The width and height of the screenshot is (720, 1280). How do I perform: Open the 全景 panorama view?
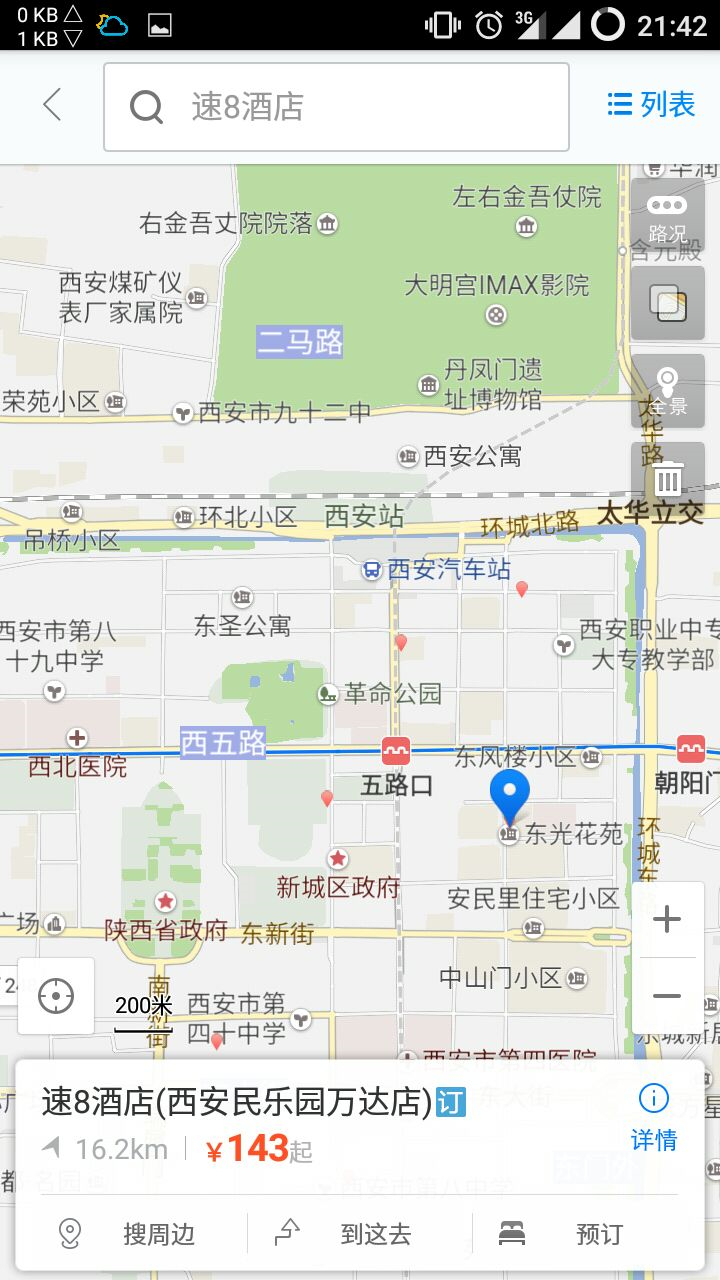coord(667,391)
